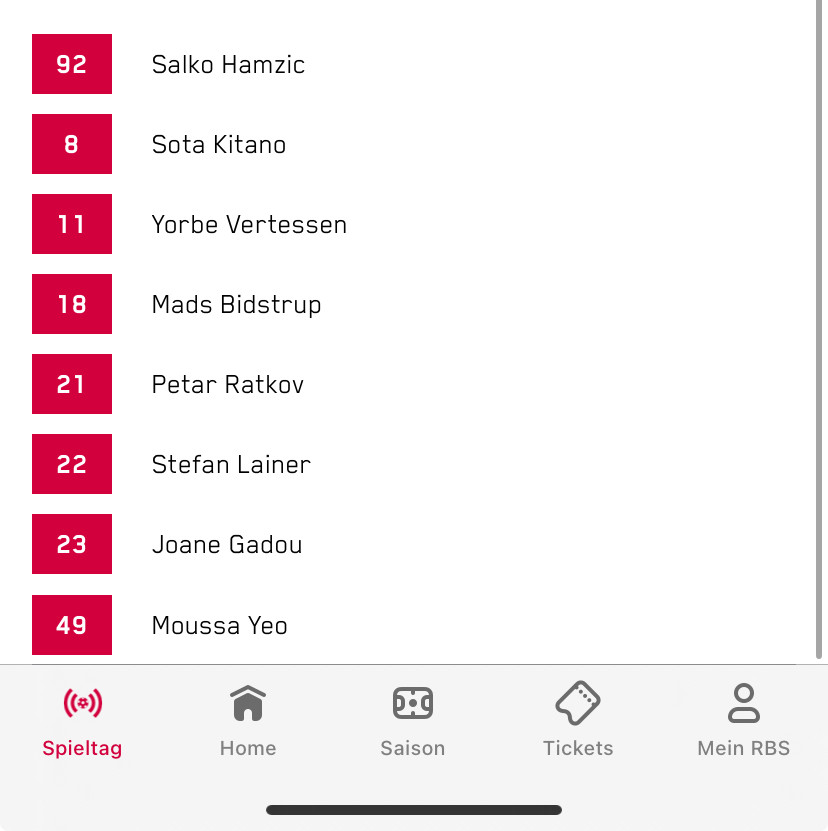Select Sota Kitano from the lineup
Viewport: 828px width, 831px height.
219,145
